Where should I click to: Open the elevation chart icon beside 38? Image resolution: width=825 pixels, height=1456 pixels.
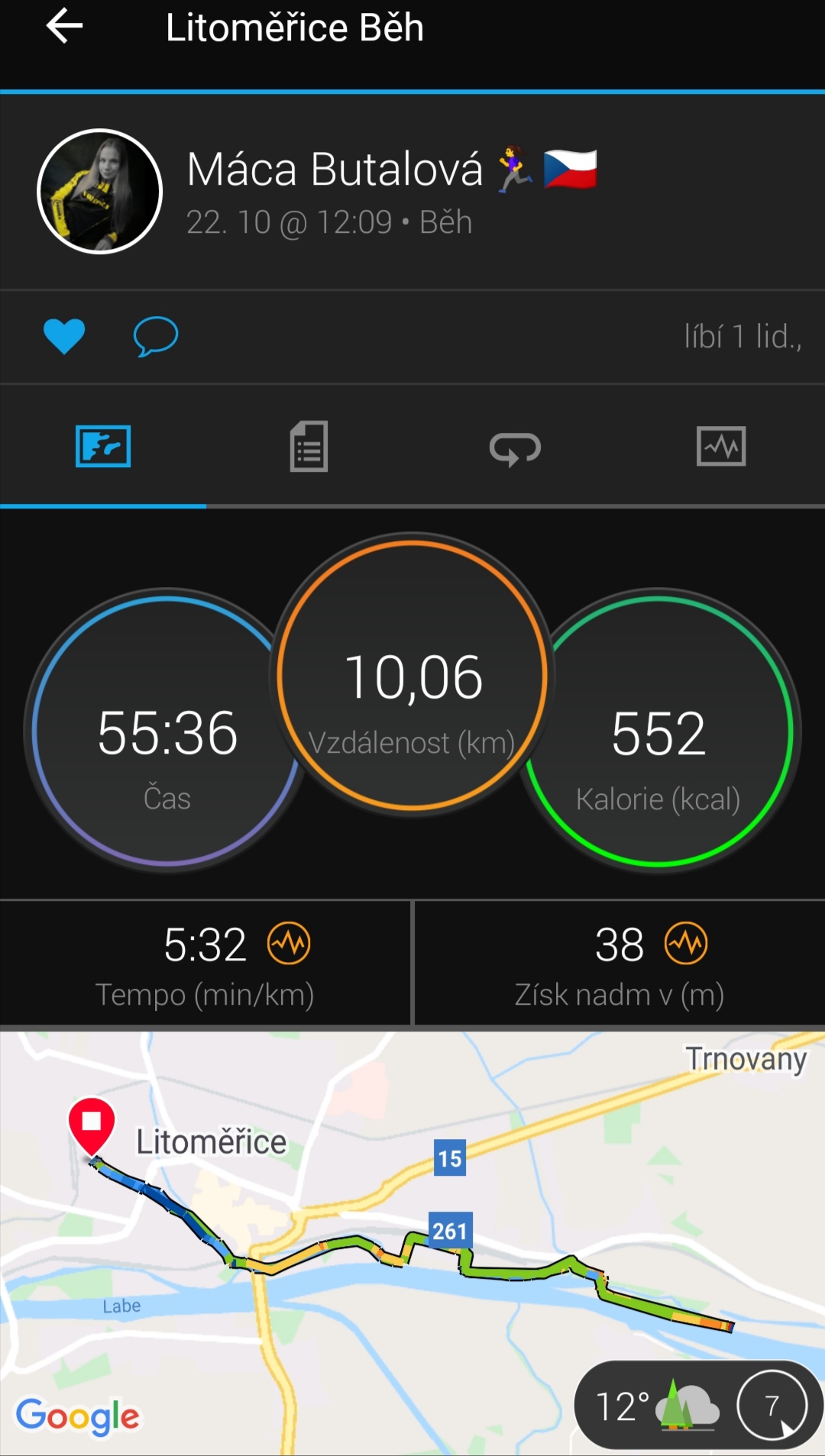coord(686,944)
